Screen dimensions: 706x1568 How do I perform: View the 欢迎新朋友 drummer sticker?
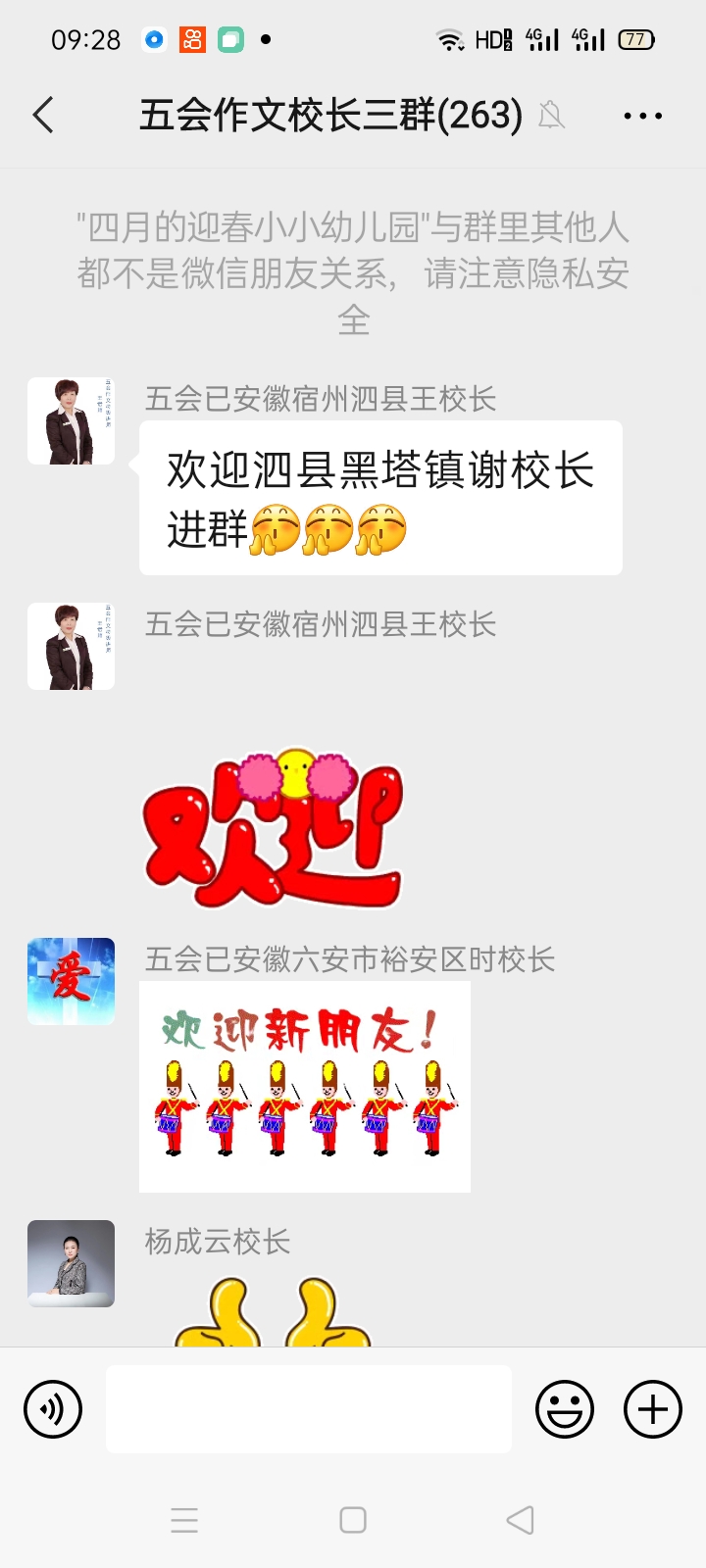304,1086
